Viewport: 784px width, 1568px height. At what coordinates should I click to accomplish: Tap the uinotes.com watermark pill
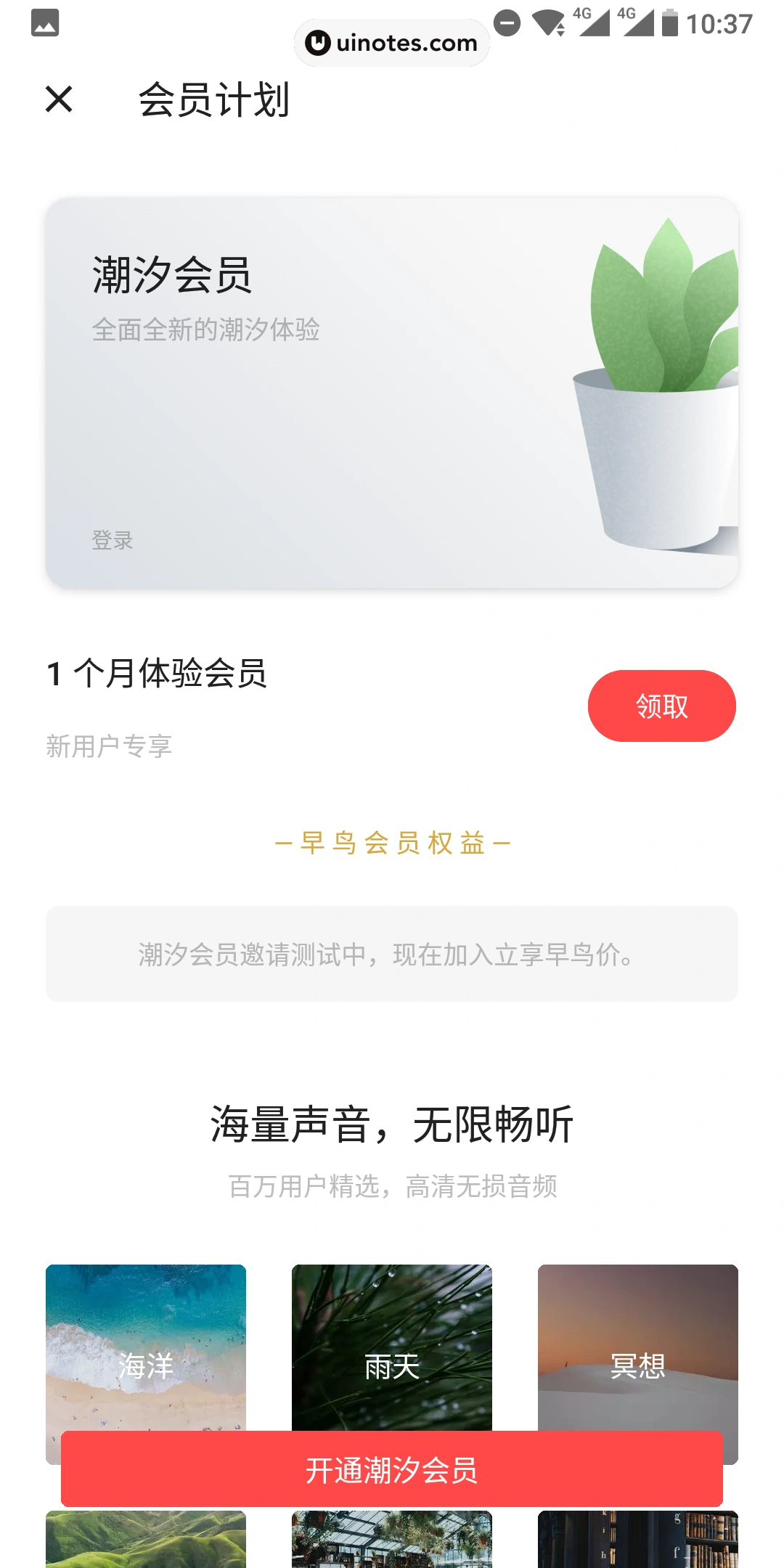[392, 42]
